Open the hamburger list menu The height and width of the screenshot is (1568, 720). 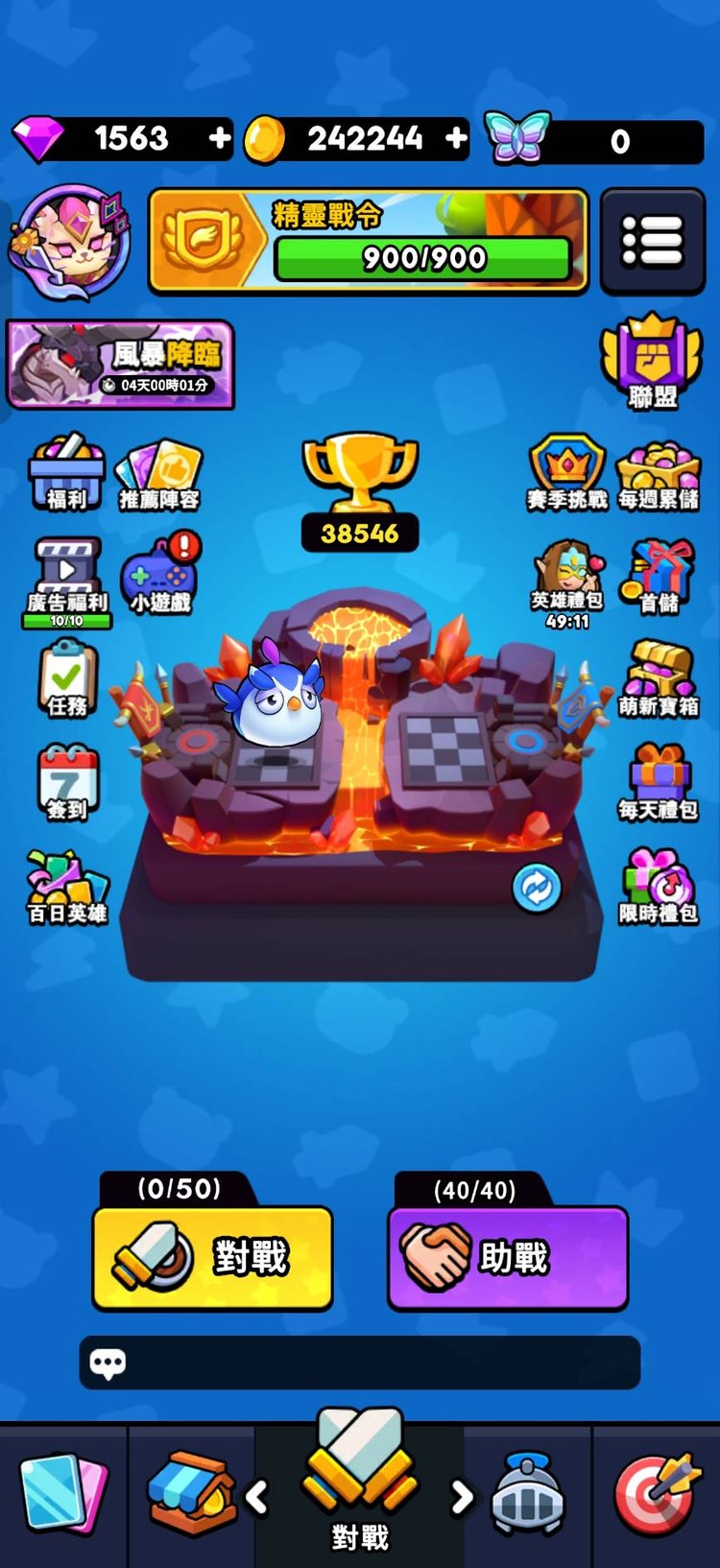point(653,241)
